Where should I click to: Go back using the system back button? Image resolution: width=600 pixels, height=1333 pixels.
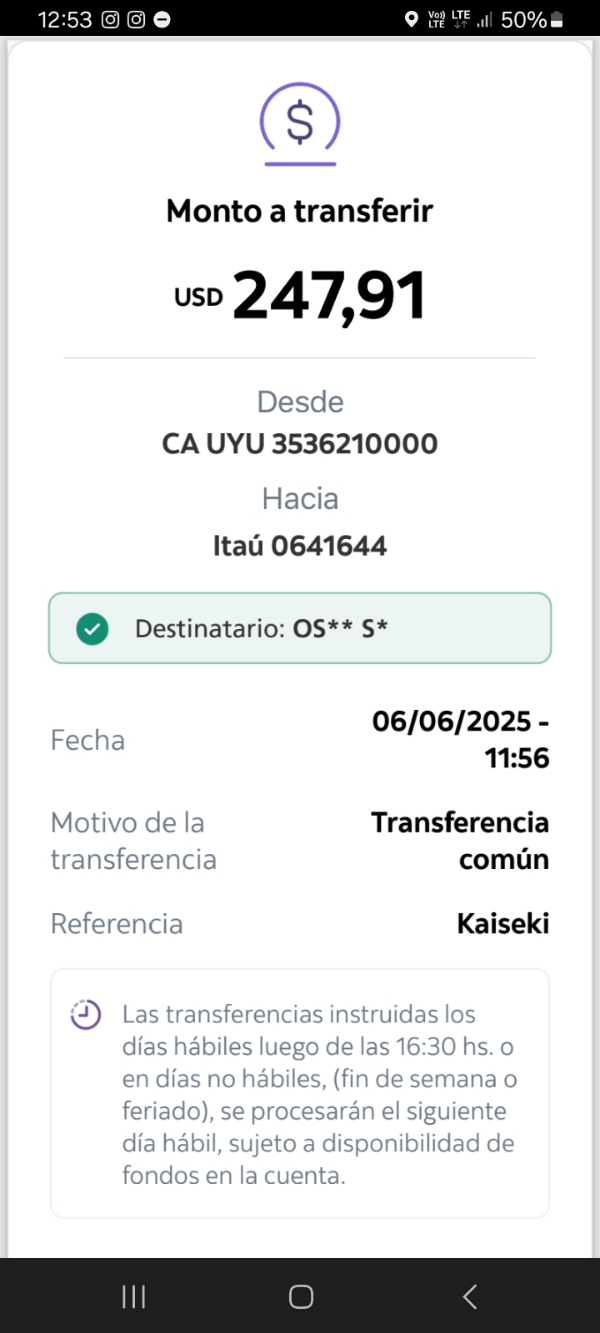click(x=469, y=1297)
